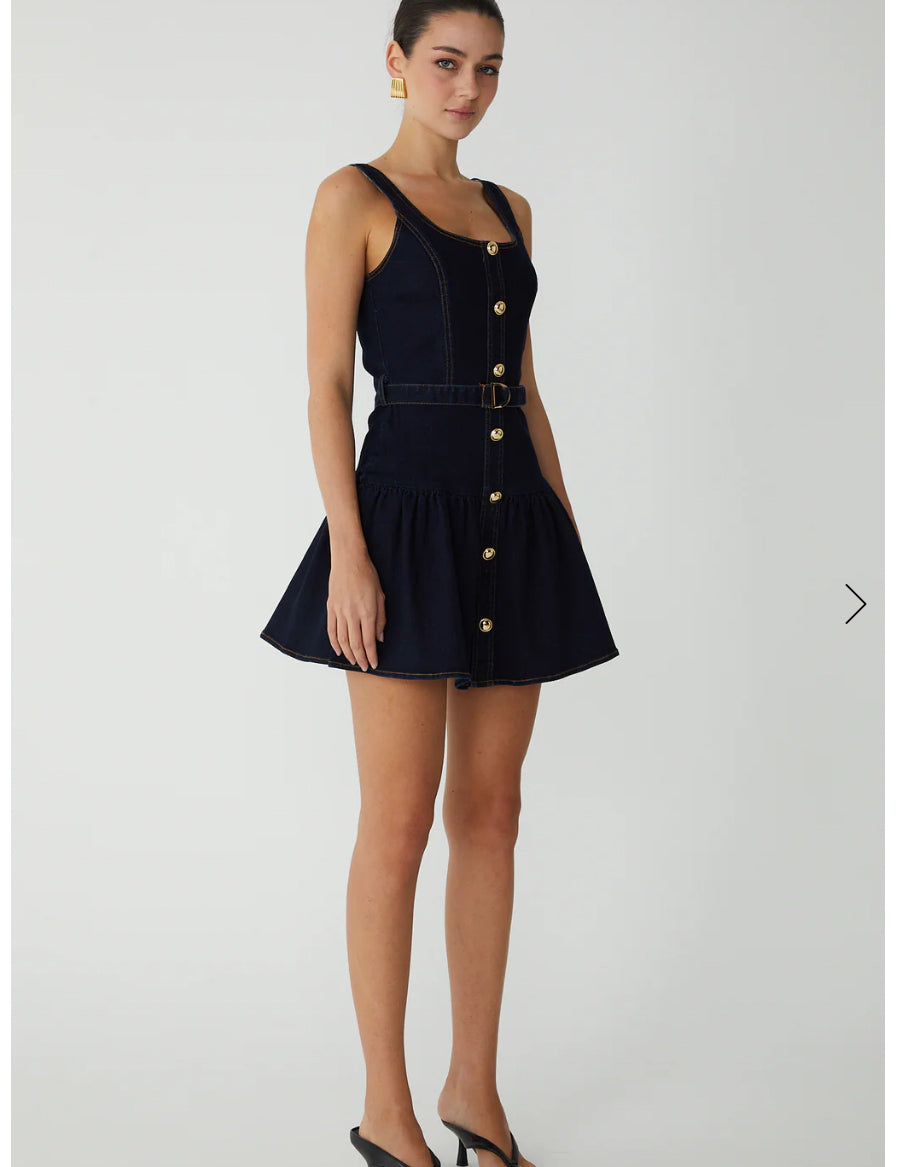Viewport: 898px width, 1167px height.
Task: Go to the next product photo
Action: (x=855, y=604)
